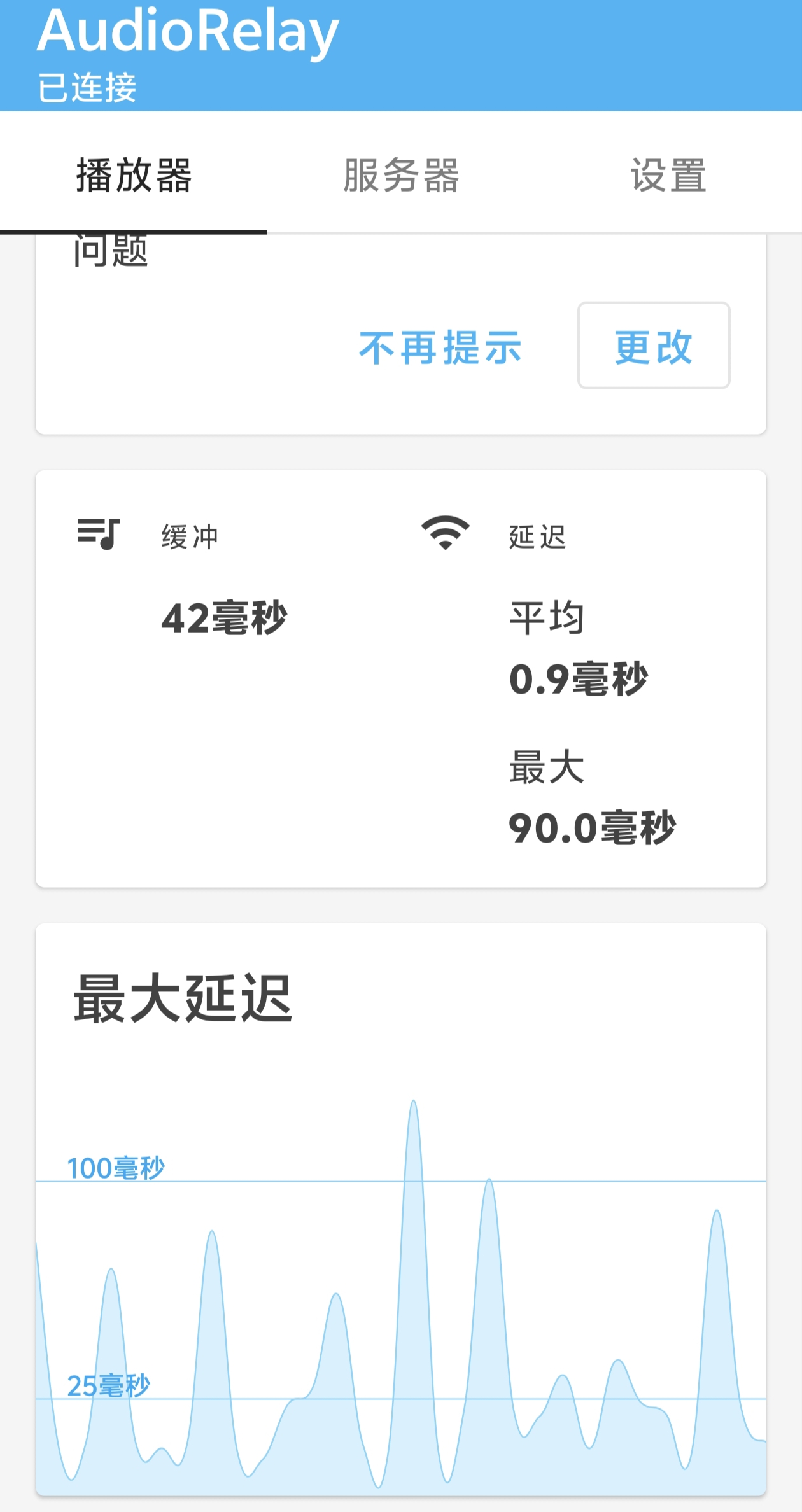This screenshot has width=802, height=1512.
Task: Tap the 问题 text at the top card
Action: point(111,249)
